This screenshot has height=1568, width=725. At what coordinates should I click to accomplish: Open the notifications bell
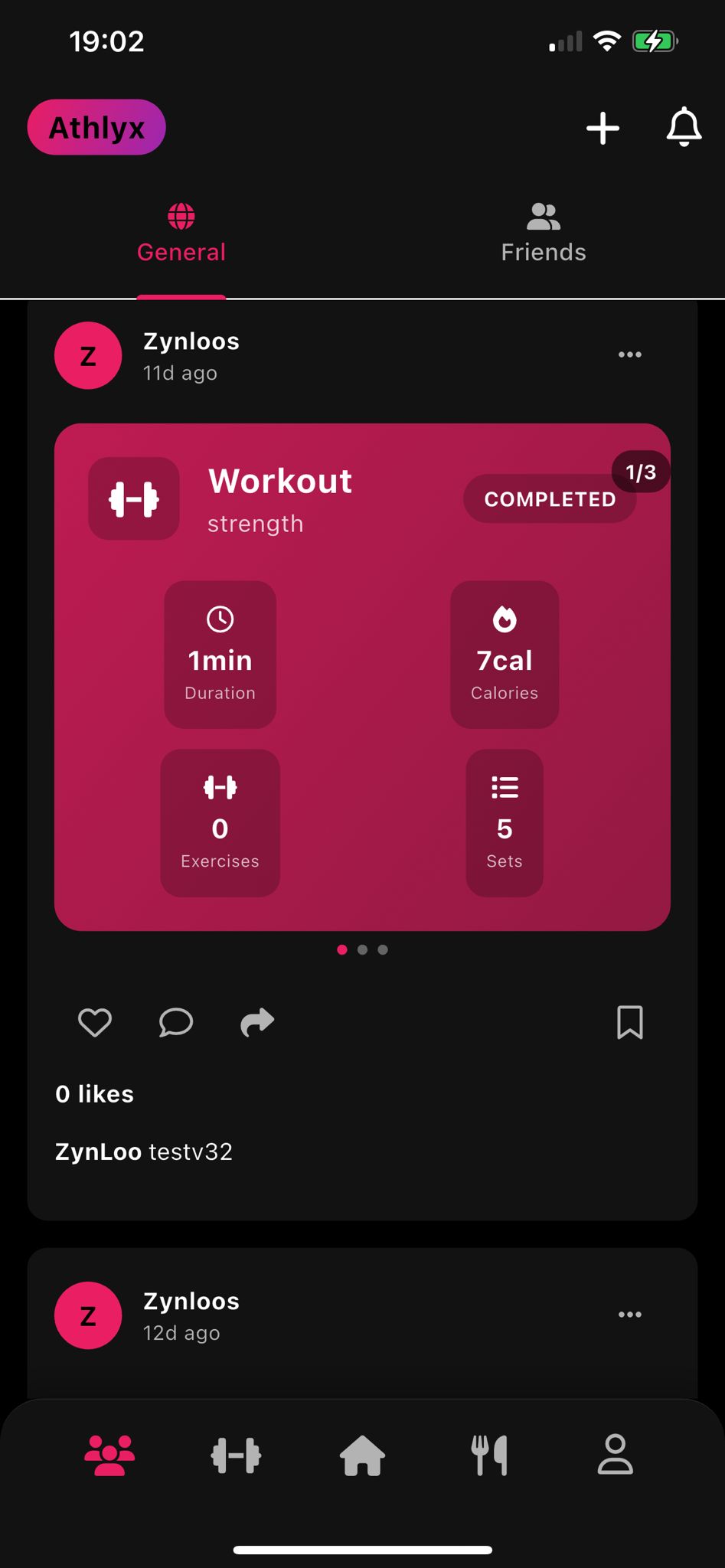pos(683,127)
